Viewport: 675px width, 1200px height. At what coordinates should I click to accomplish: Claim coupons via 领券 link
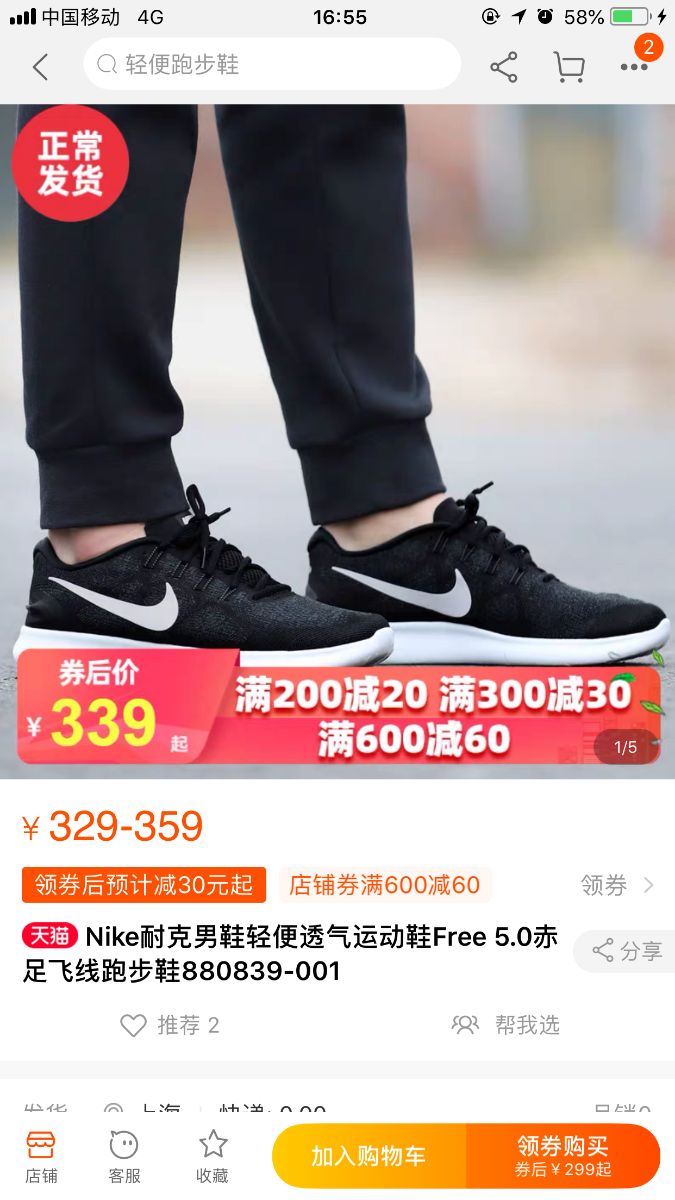[617, 885]
